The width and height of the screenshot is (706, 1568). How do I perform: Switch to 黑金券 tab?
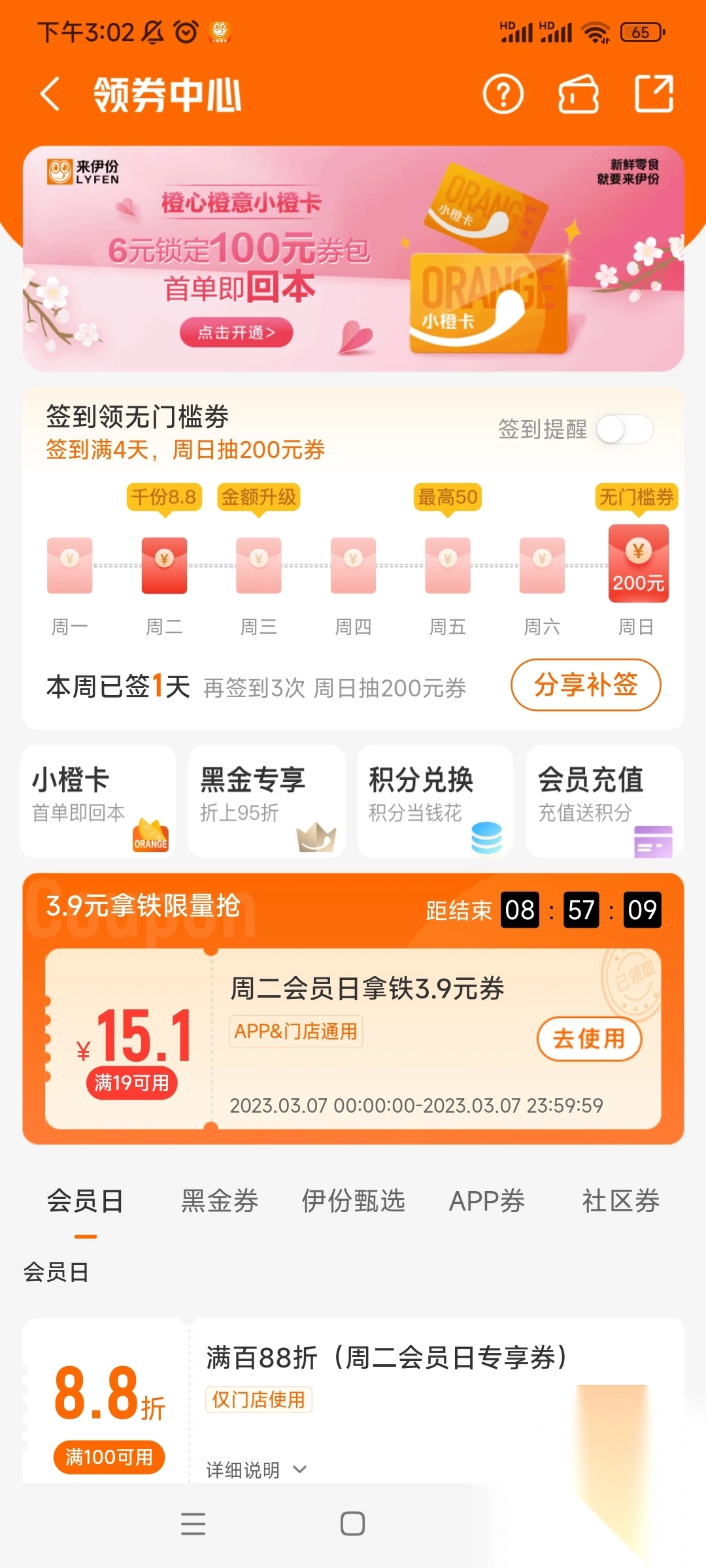click(220, 1201)
